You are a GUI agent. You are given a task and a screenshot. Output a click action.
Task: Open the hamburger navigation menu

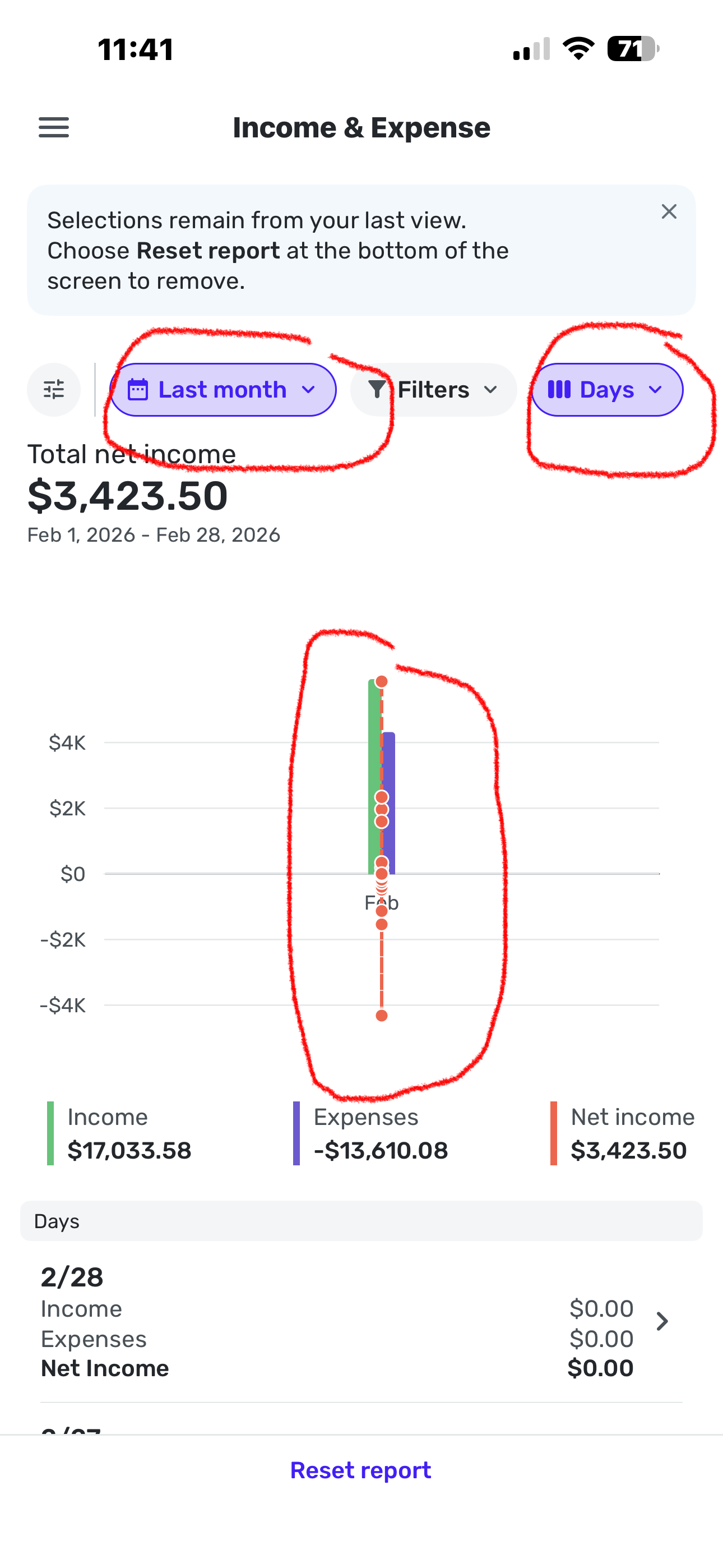tap(54, 128)
